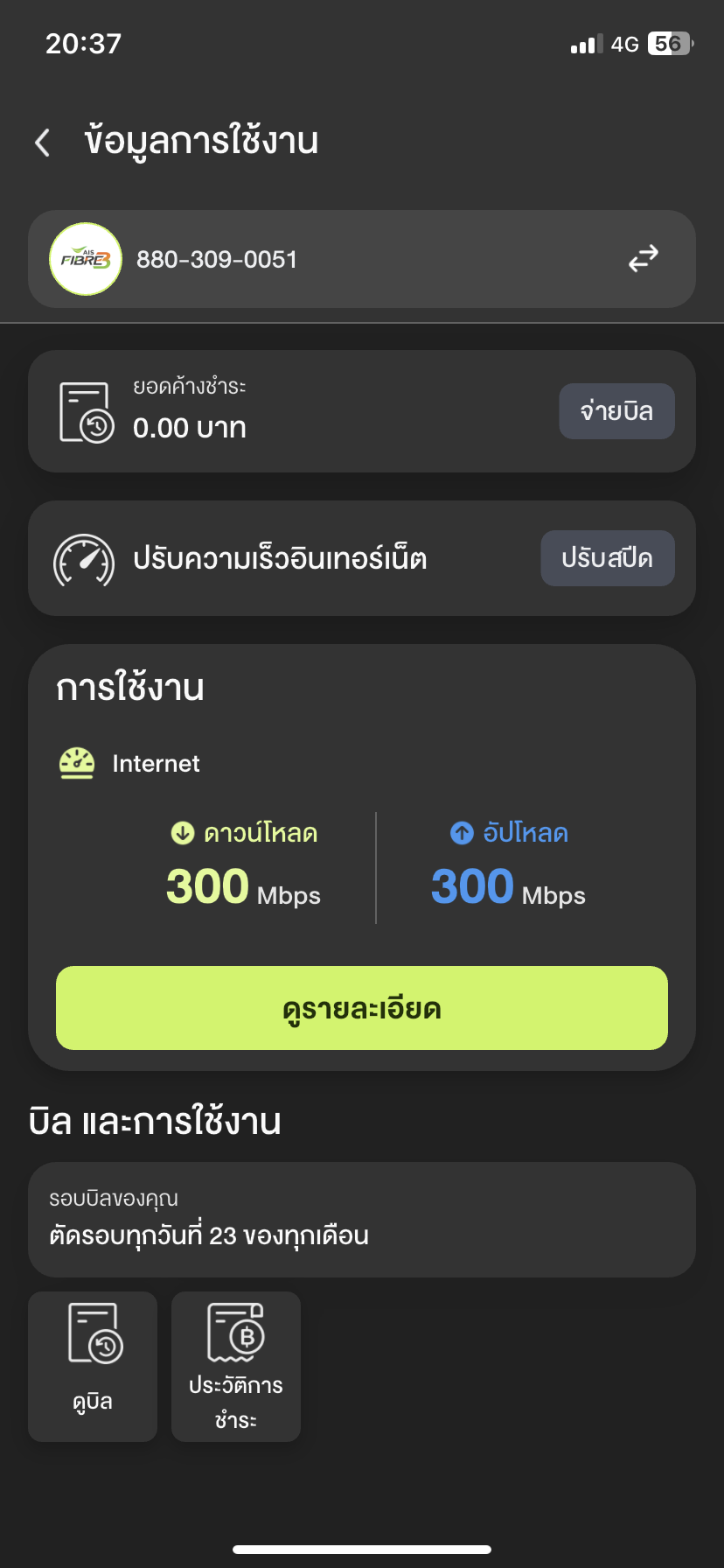Tap the จ่ายบิล button
Screen dimensions: 724x1568
tap(616, 411)
